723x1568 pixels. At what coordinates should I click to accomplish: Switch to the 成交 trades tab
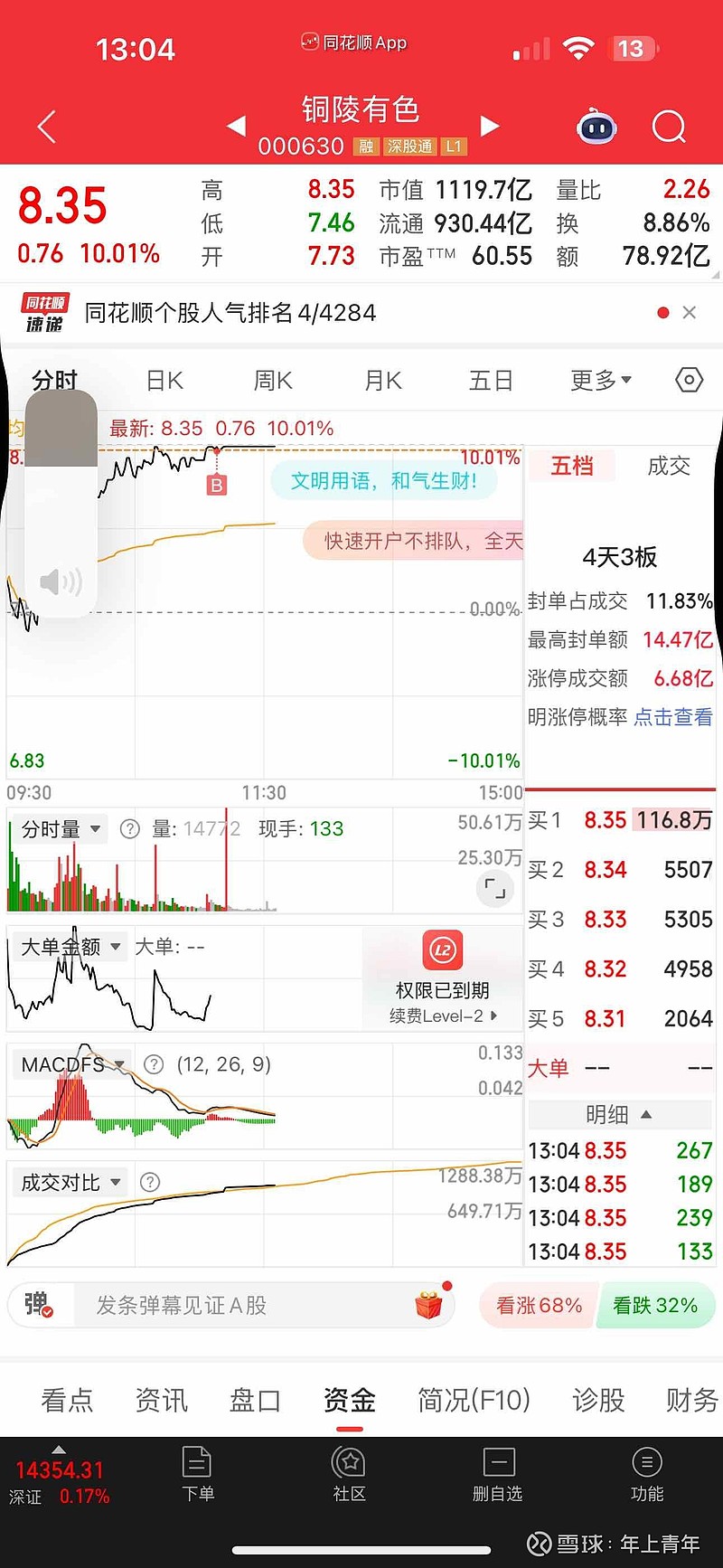click(668, 466)
